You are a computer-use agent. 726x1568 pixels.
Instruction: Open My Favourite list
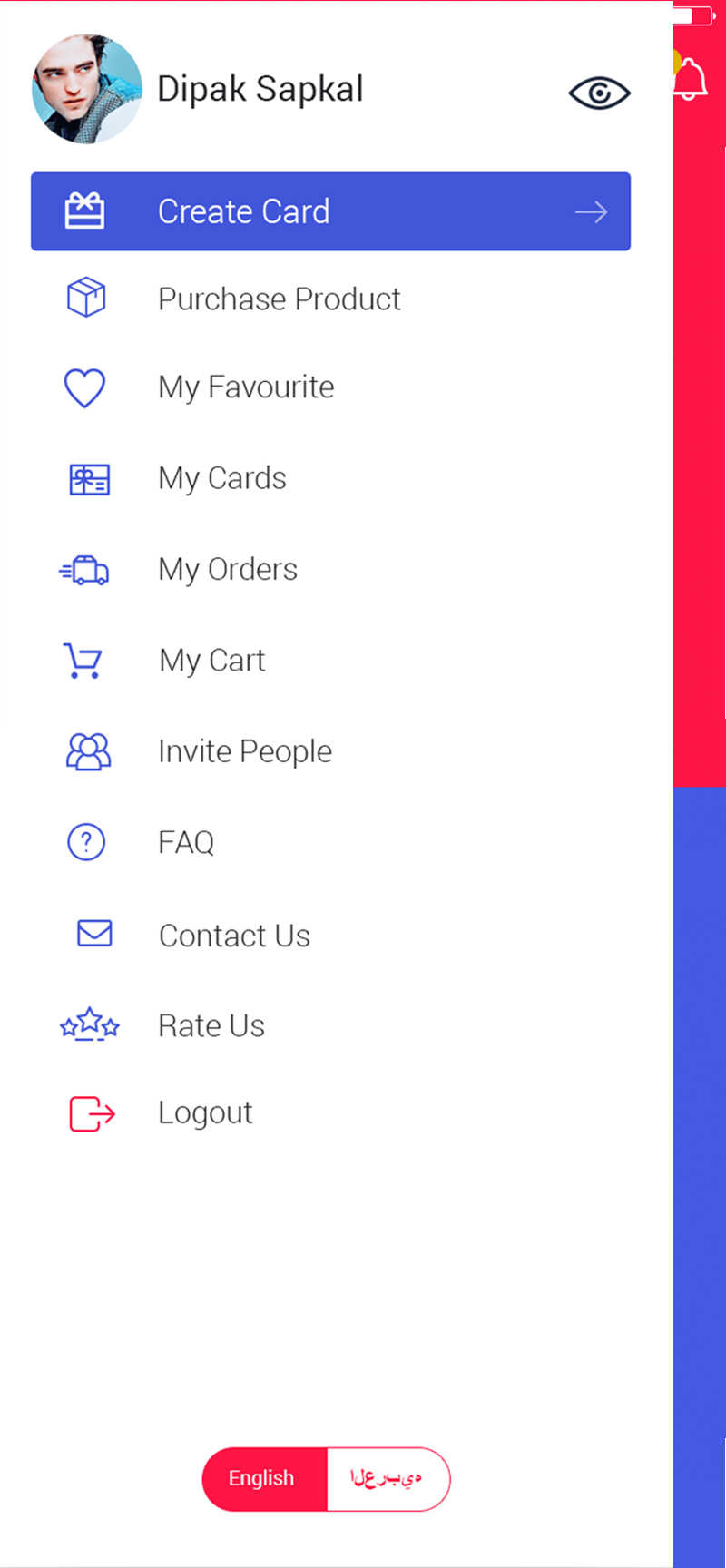pyautogui.click(x=330, y=387)
